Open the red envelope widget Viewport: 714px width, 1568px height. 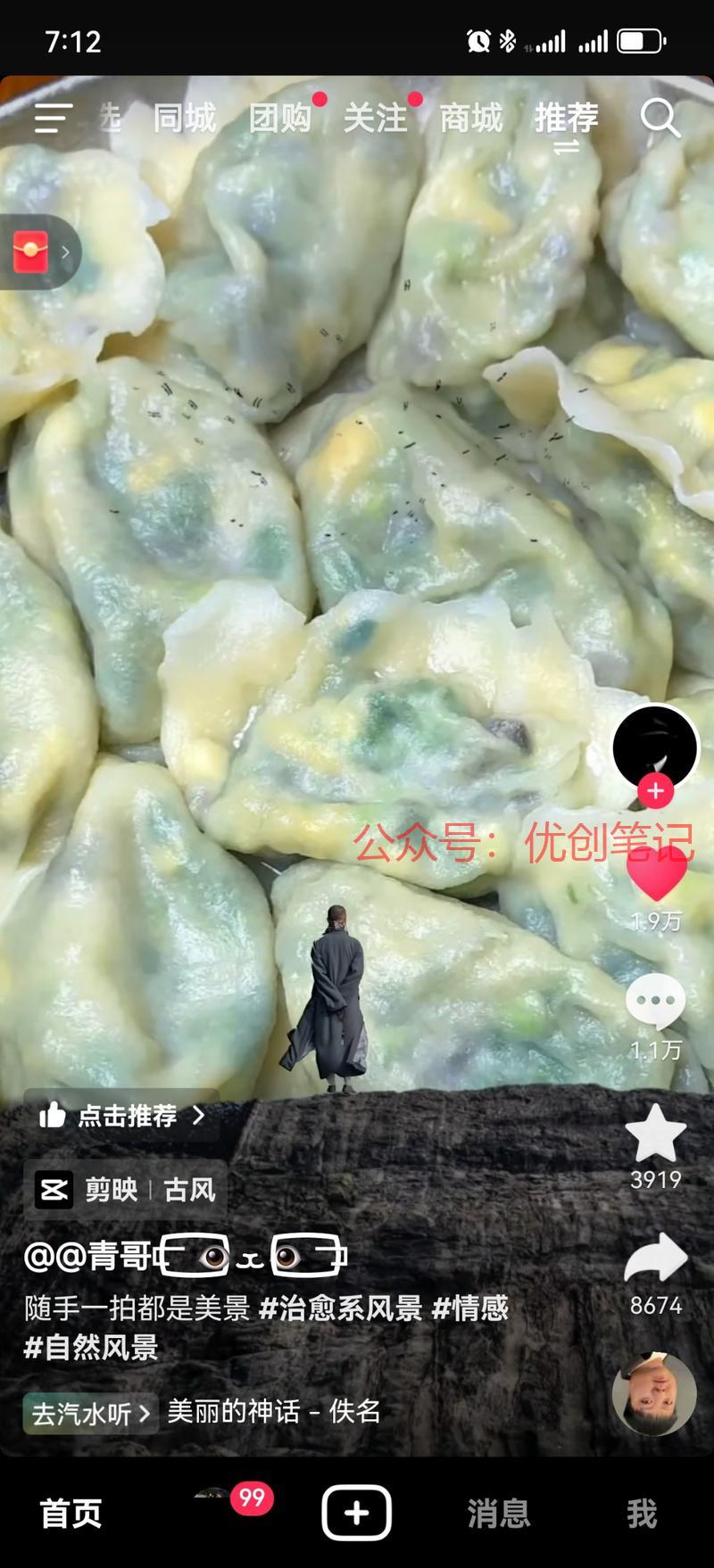click(x=36, y=252)
